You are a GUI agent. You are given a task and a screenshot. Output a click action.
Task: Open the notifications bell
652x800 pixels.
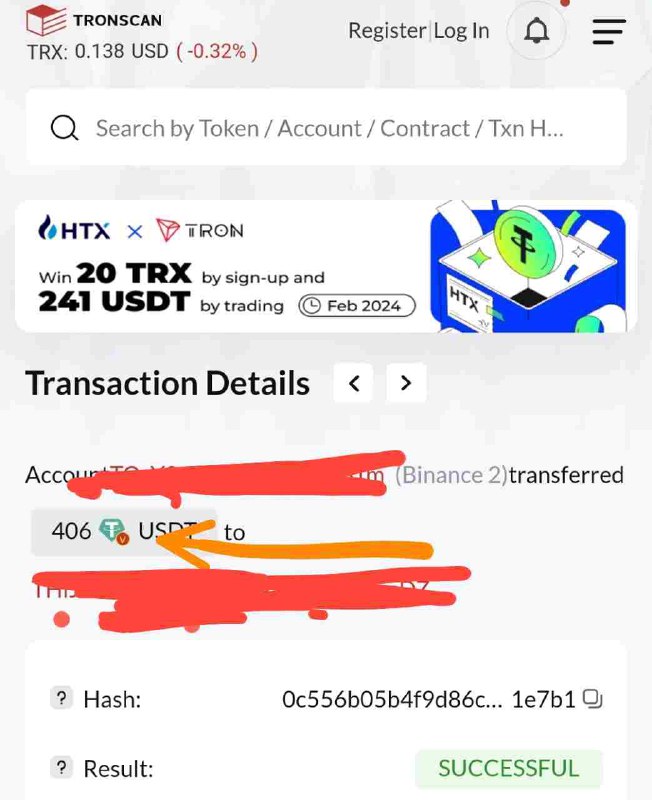pyautogui.click(x=537, y=32)
